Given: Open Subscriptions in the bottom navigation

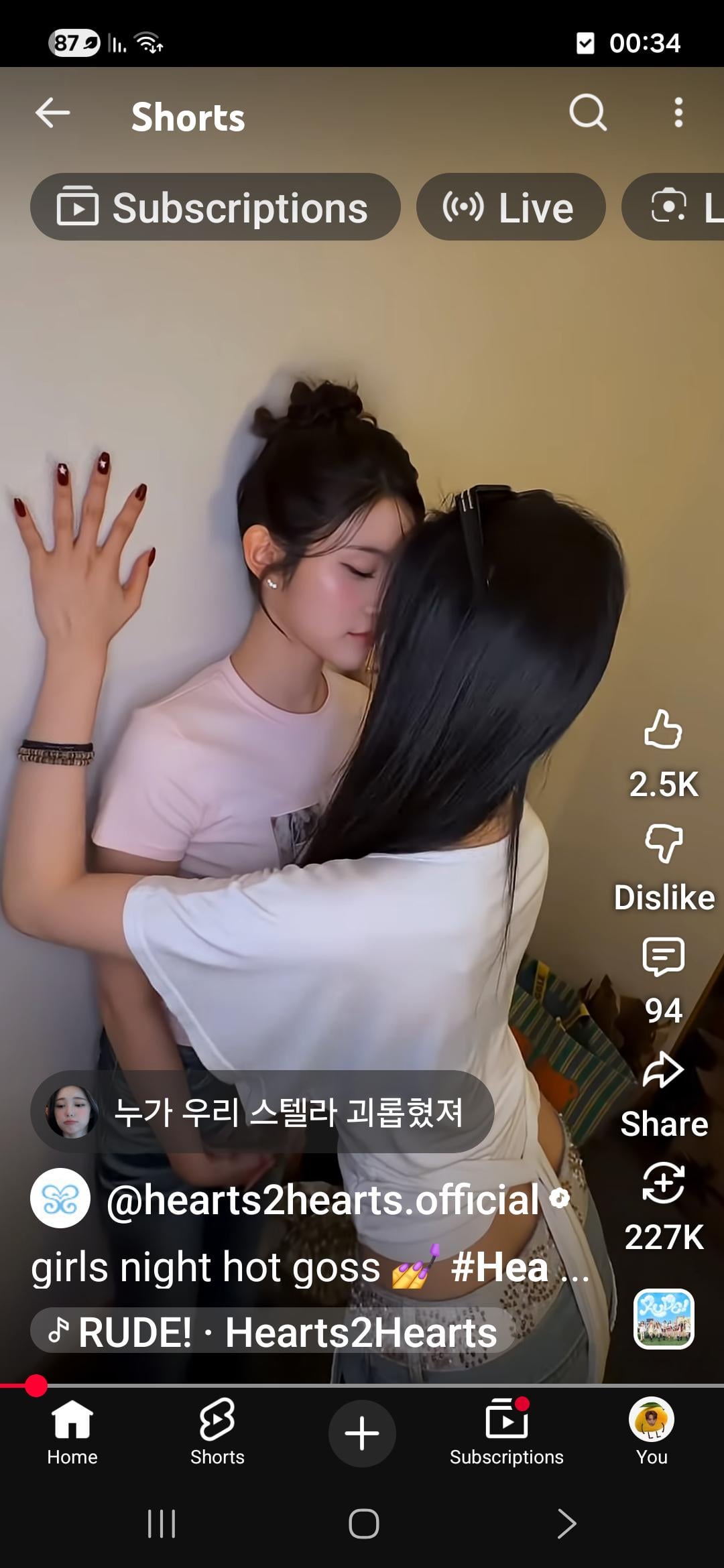Looking at the screenshot, I should [507, 1431].
